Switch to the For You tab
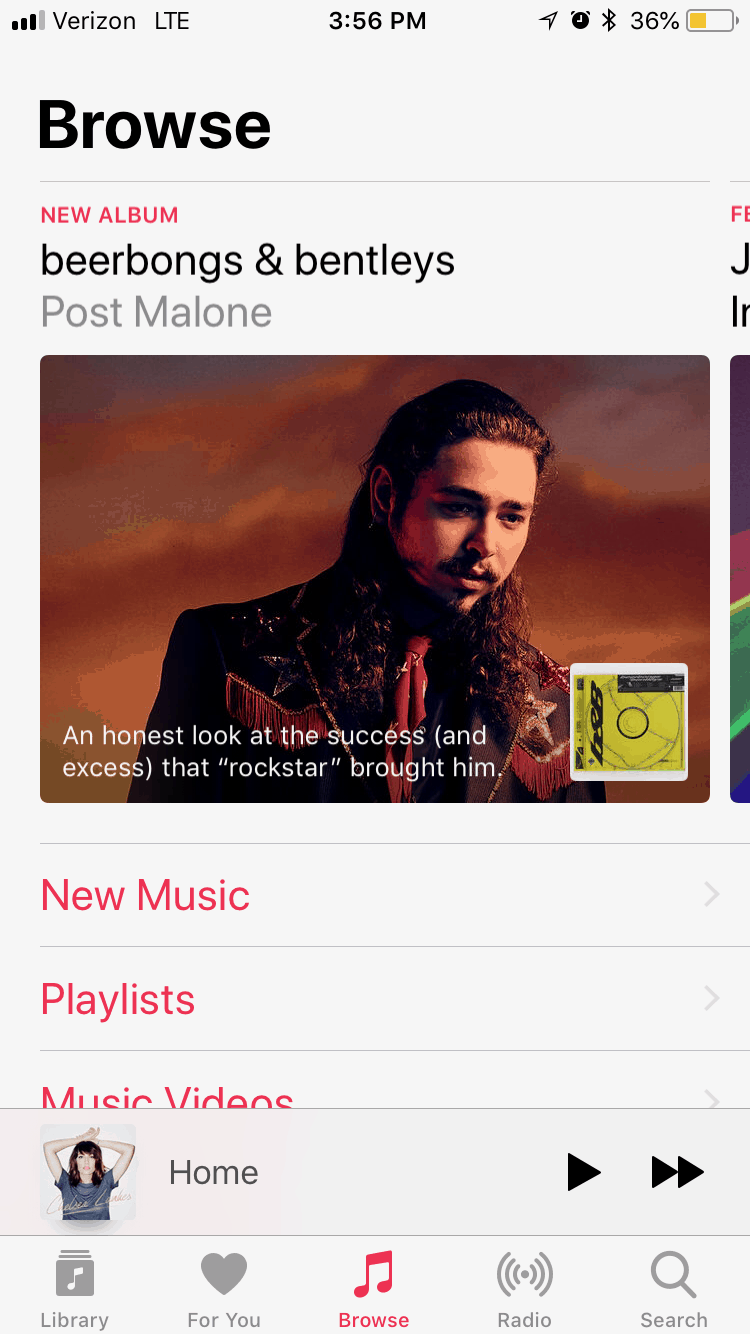This screenshot has height=1334, width=750. [224, 1289]
